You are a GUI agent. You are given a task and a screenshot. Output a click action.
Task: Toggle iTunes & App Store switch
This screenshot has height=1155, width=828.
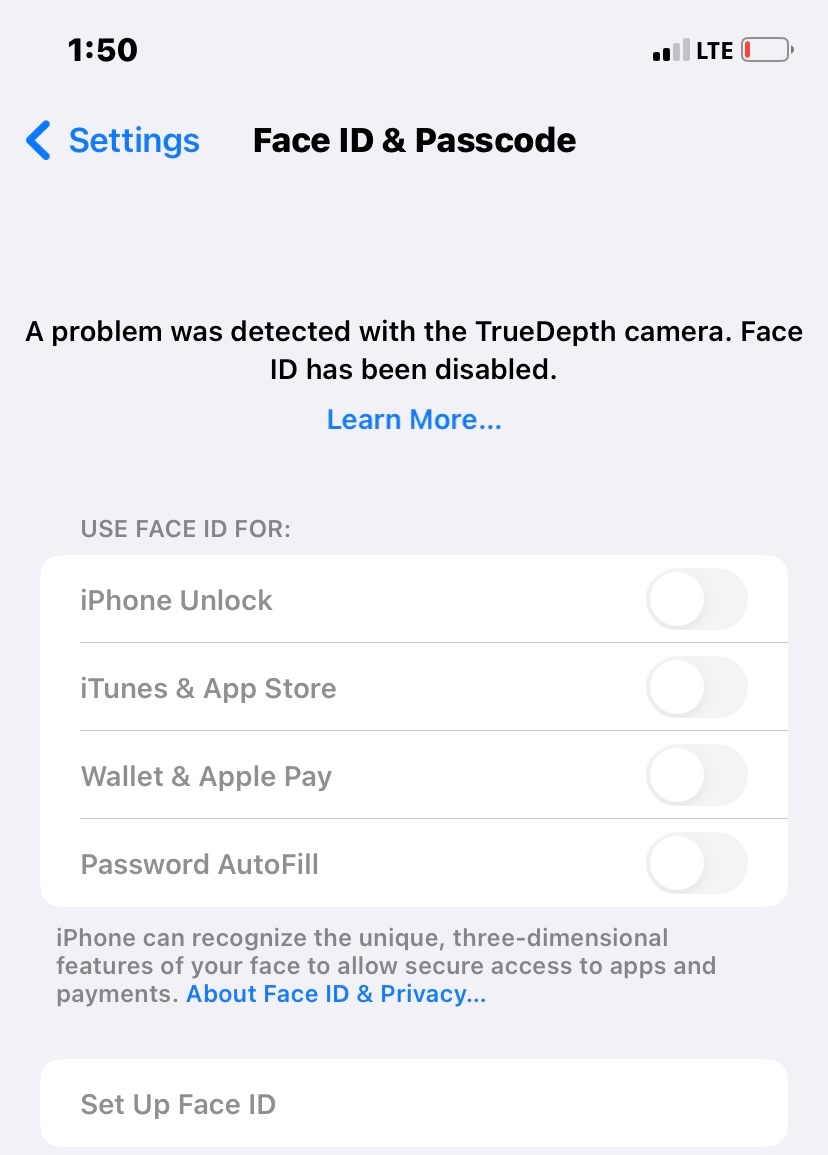[x=697, y=687]
